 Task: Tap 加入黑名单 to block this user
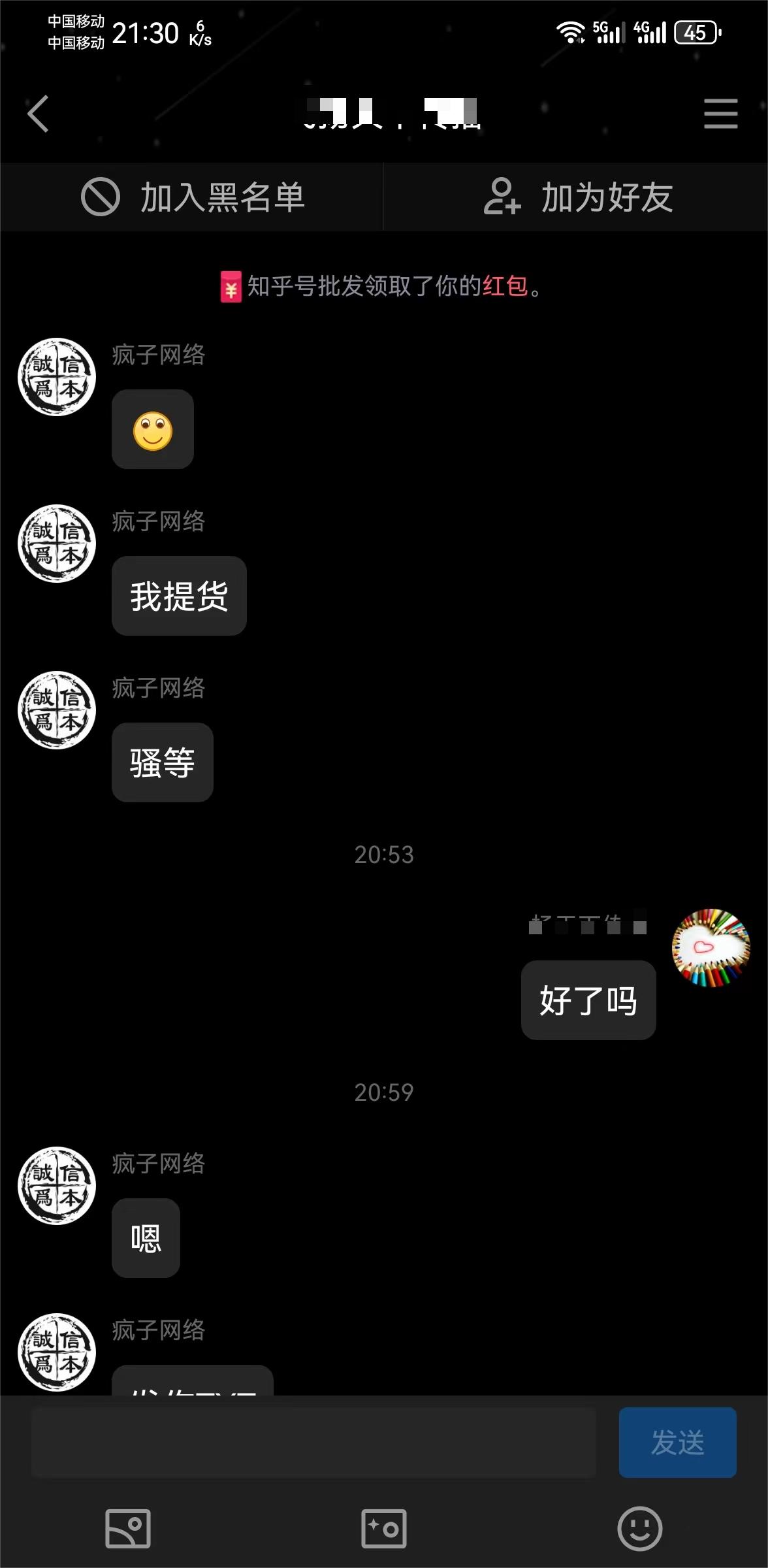(x=192, y=197)
